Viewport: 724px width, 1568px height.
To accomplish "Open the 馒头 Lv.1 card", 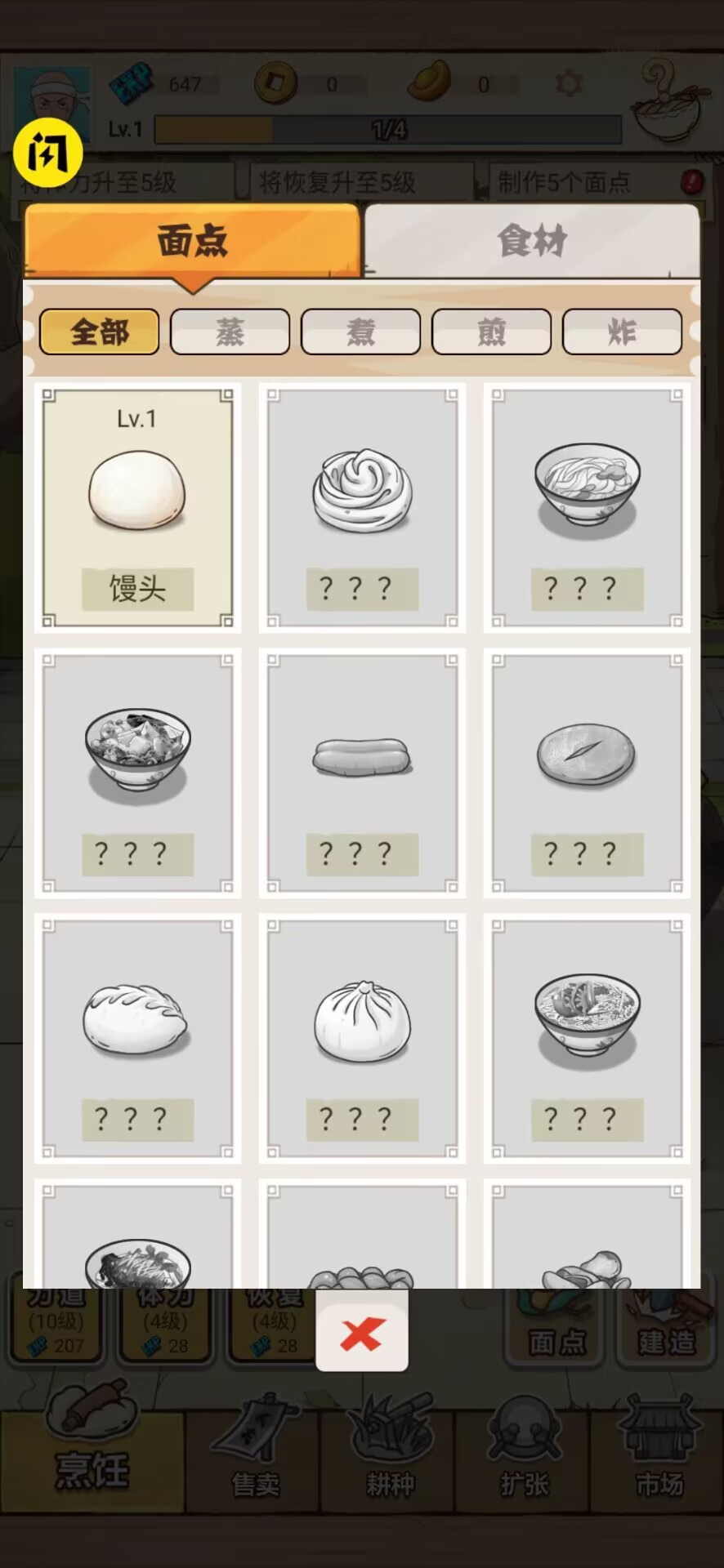I will click(x=137, y=507).
